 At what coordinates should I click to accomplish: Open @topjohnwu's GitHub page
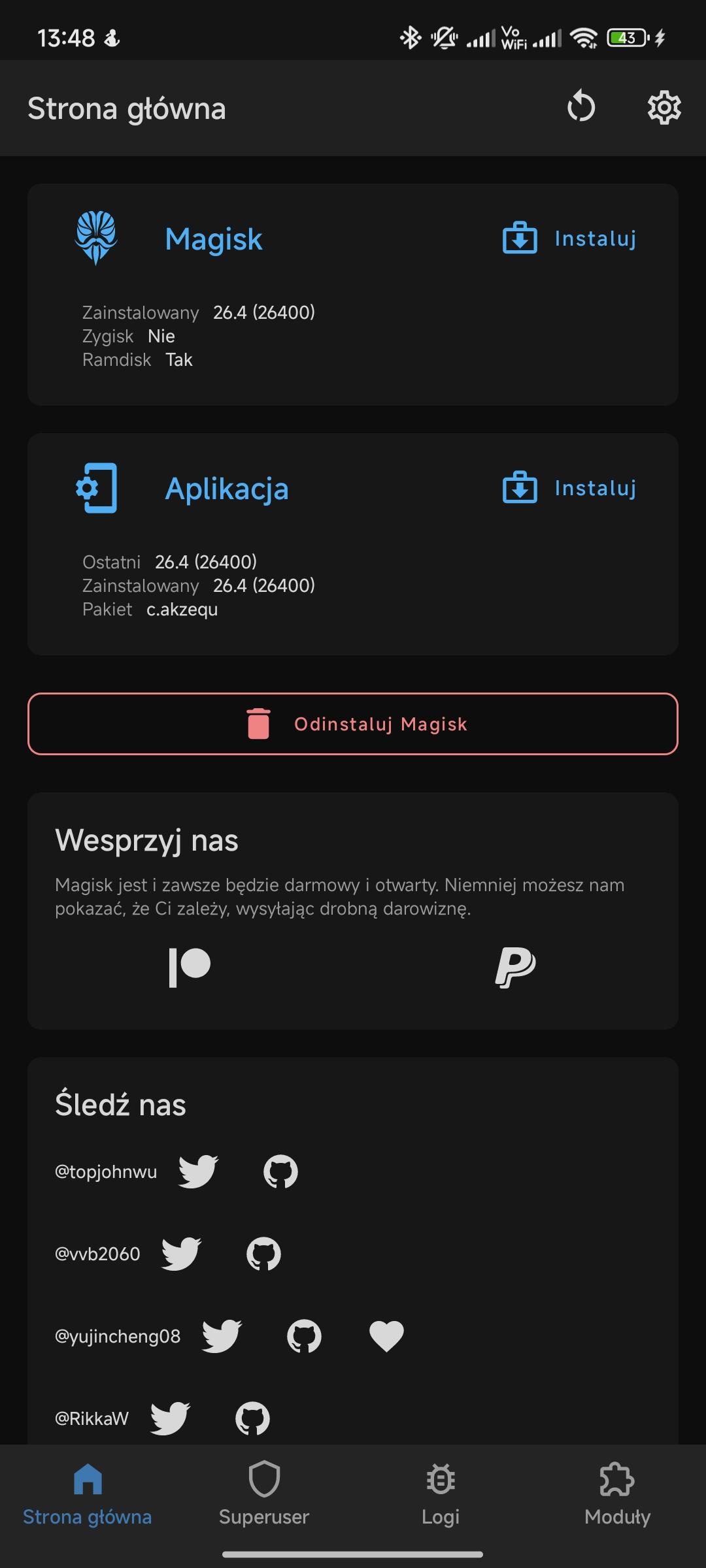coord(280,1171)
